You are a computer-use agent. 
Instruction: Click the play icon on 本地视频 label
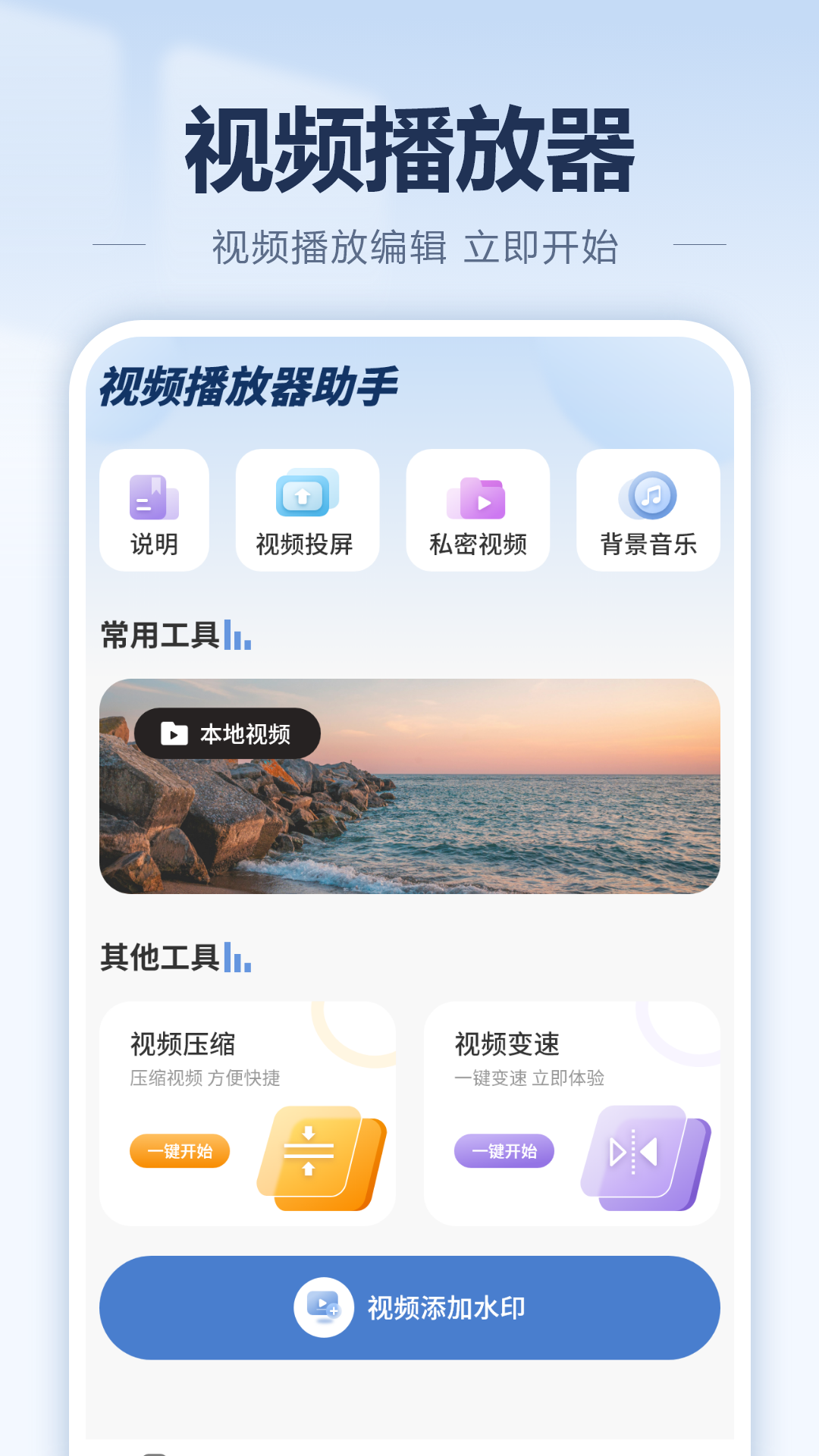tap(174, 734)
